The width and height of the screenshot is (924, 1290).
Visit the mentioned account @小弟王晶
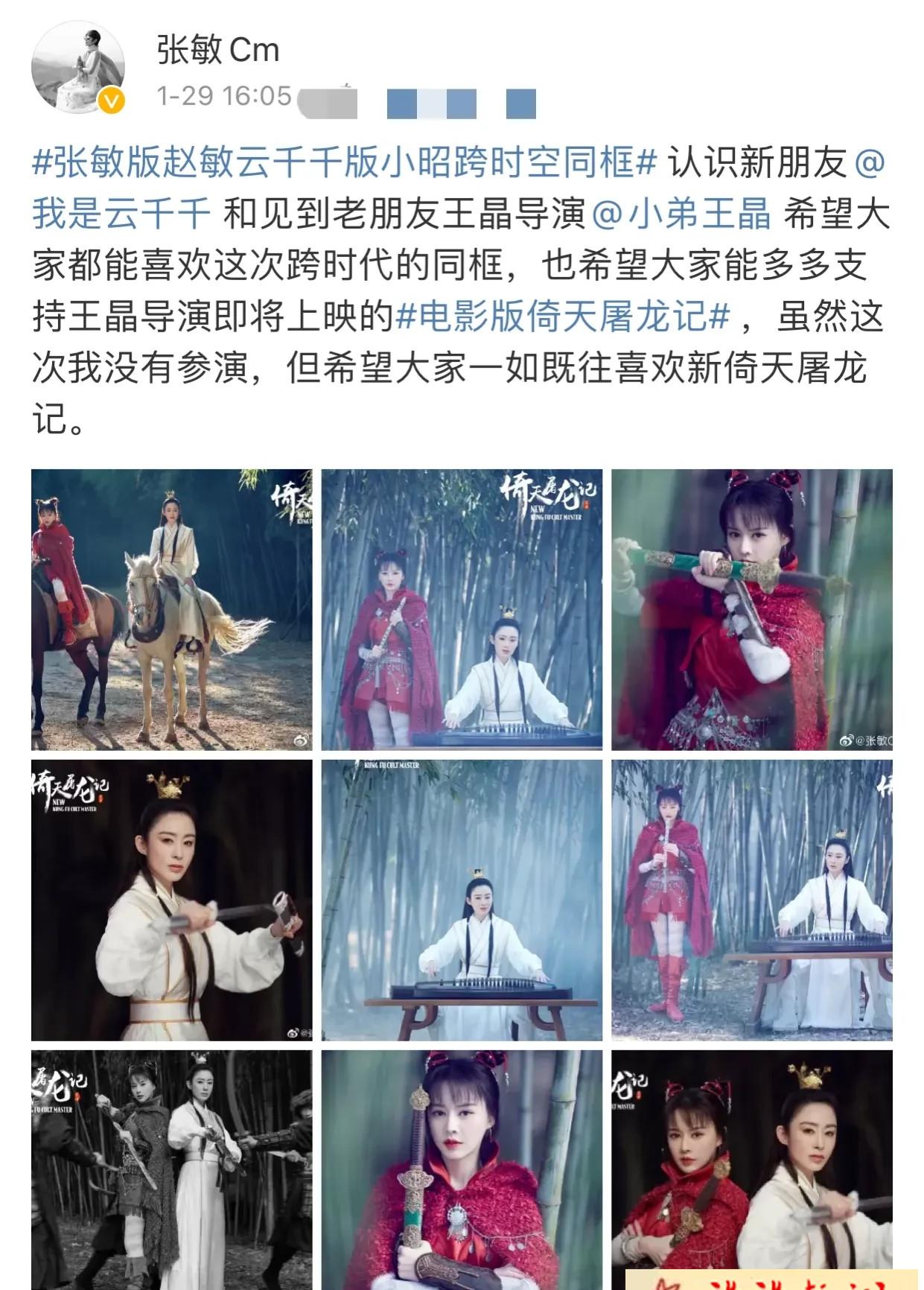[681, 215]
